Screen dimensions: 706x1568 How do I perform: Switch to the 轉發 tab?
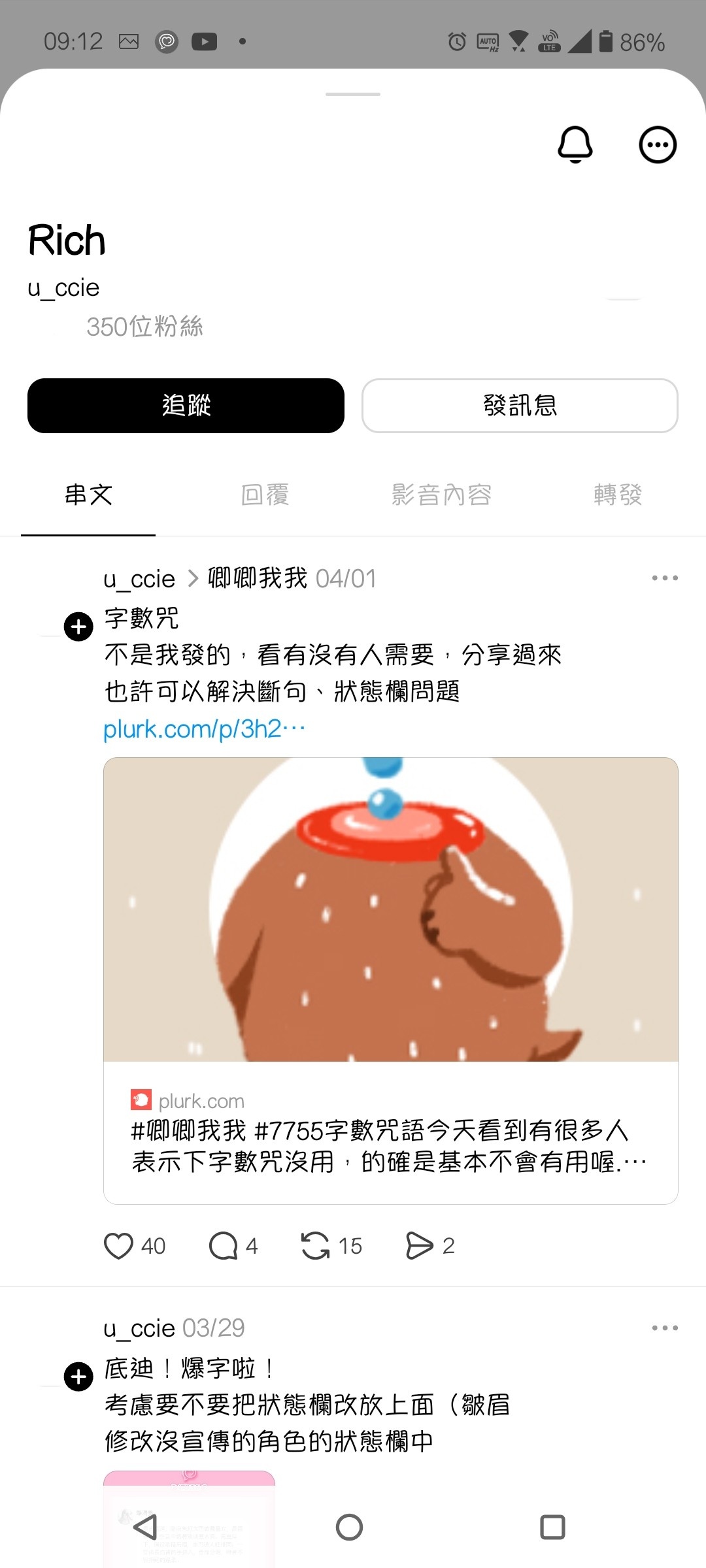click(x=617, y=495)
